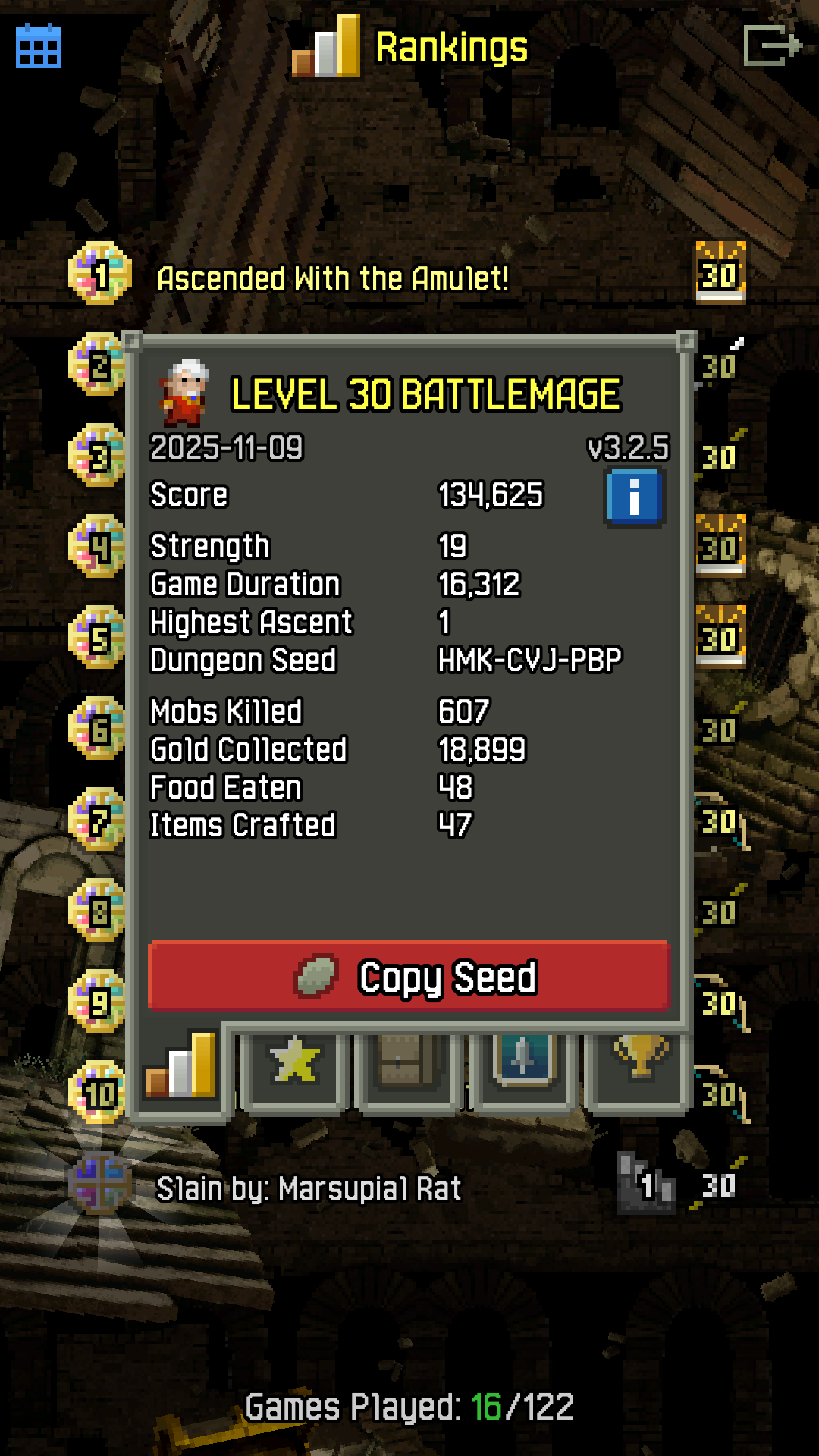The width and height of the screenshot is (819, 1456).
Task: Open ranking entry number 10
Action: (98, 1093)
